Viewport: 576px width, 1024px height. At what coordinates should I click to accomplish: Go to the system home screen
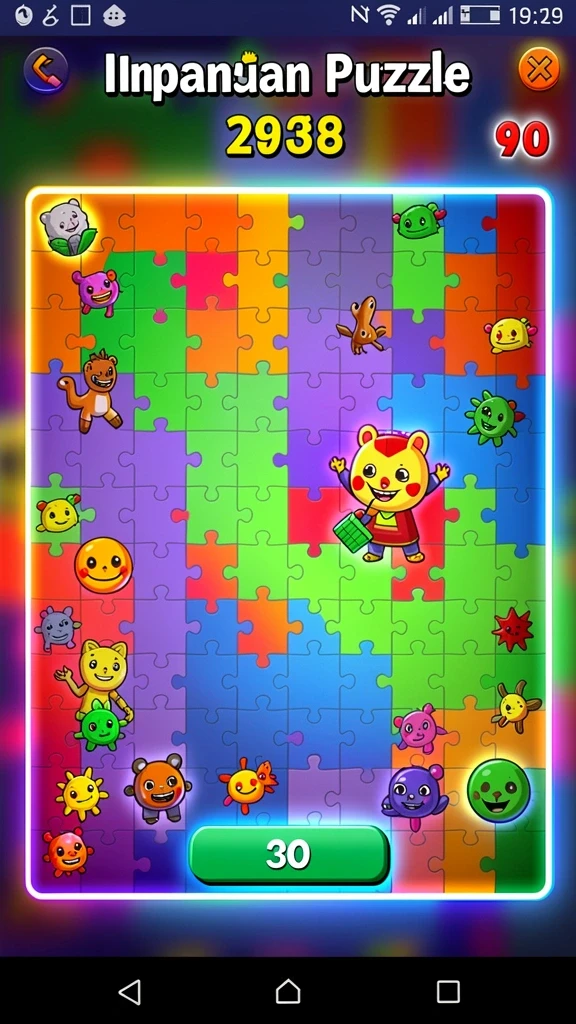288,992
